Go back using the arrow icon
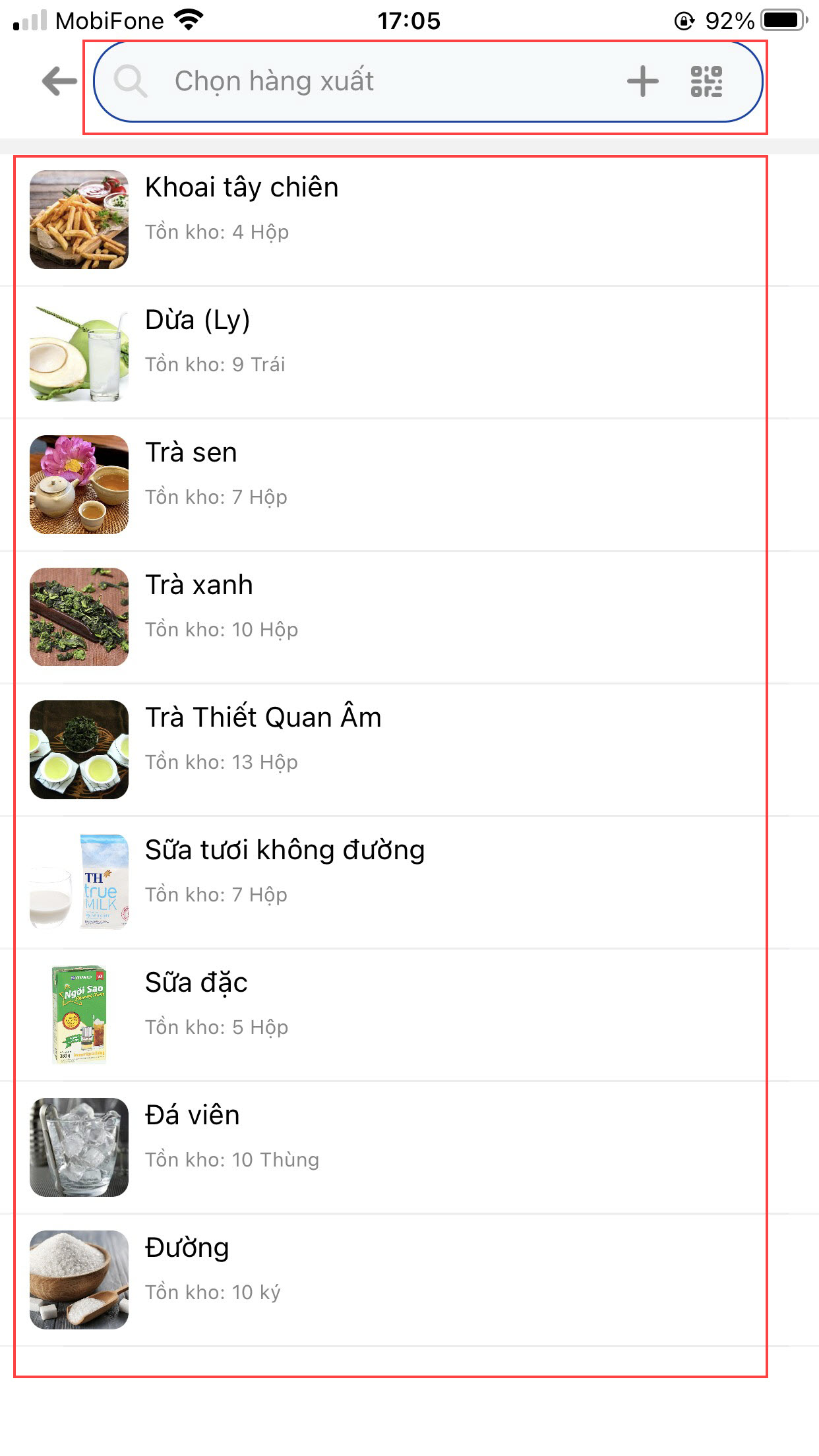 point(59,82)
